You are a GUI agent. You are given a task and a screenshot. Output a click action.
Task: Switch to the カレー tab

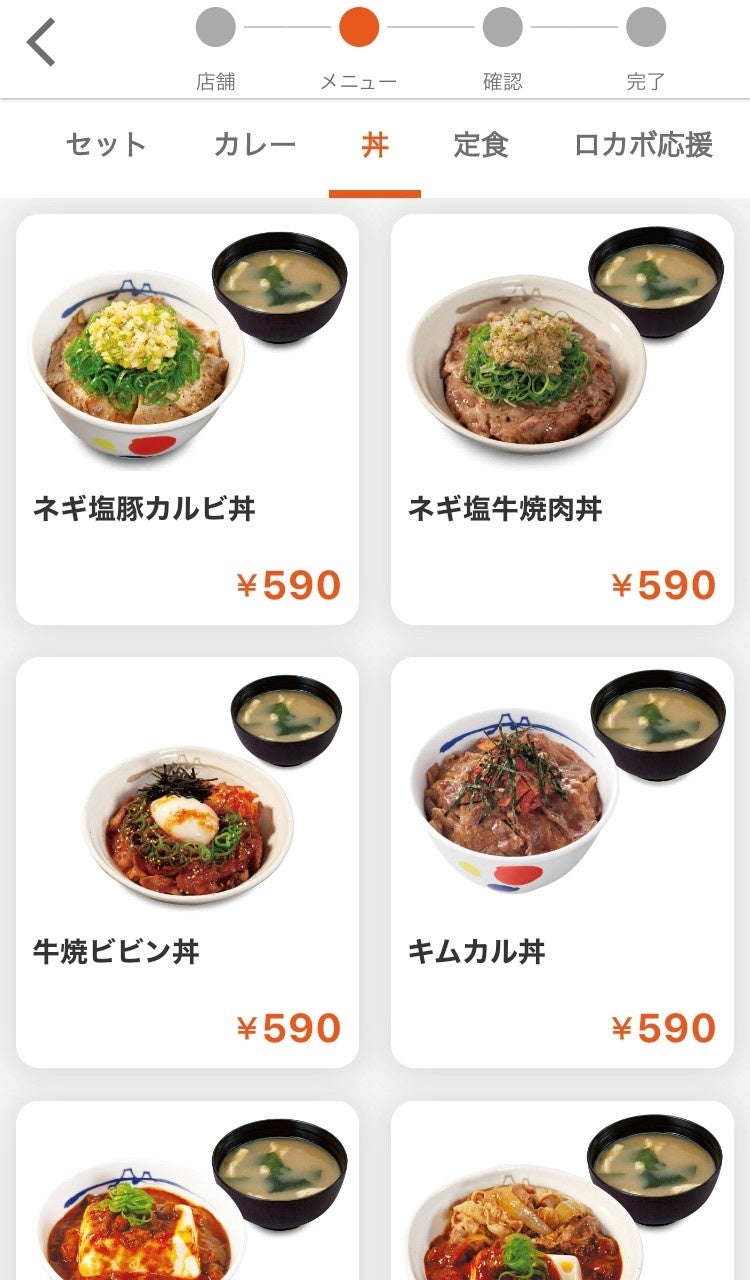point(255,146)
